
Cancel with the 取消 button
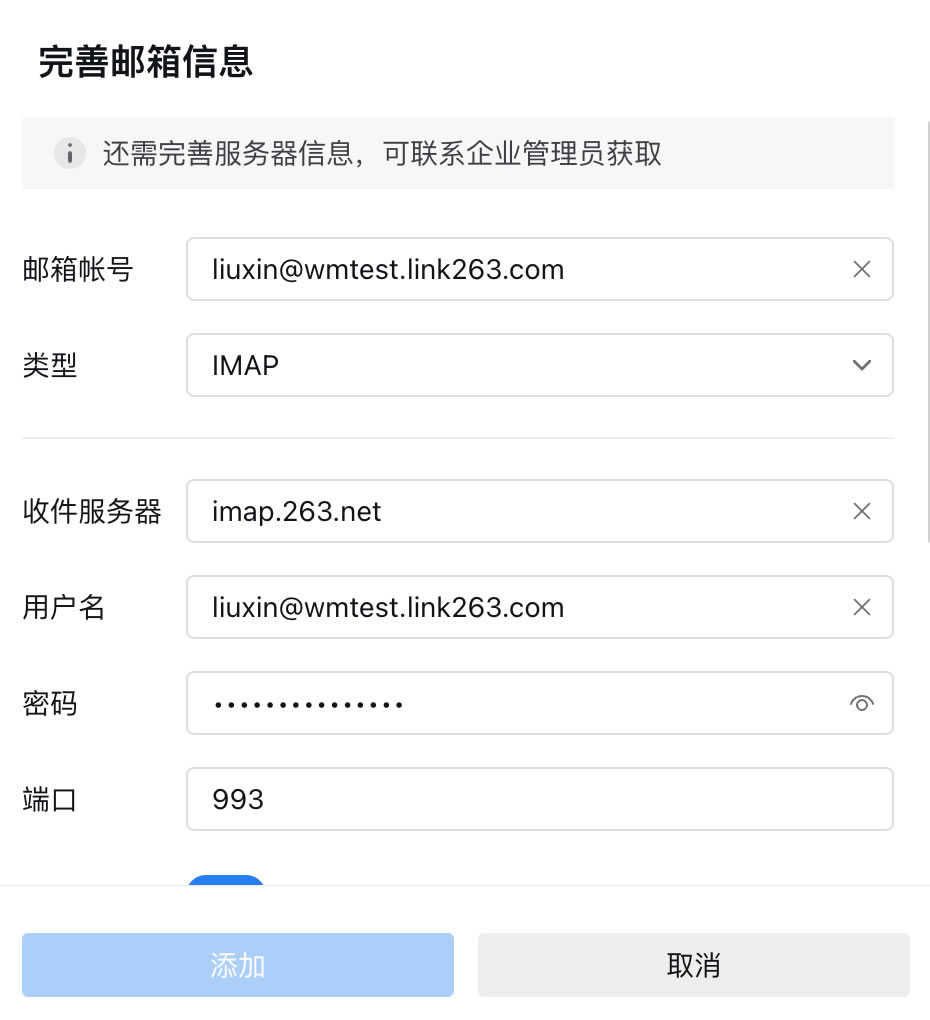[x=693, y=965]
